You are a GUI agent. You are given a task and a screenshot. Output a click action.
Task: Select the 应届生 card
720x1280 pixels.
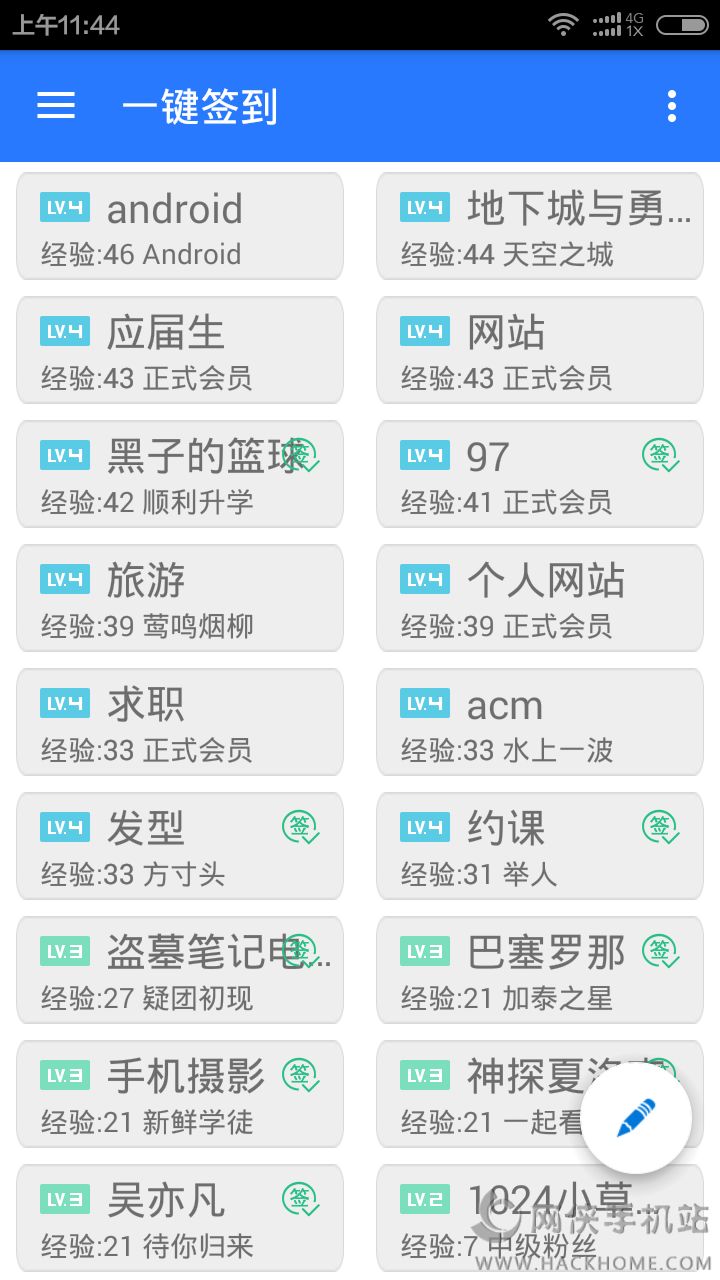[x=180, y=350]
